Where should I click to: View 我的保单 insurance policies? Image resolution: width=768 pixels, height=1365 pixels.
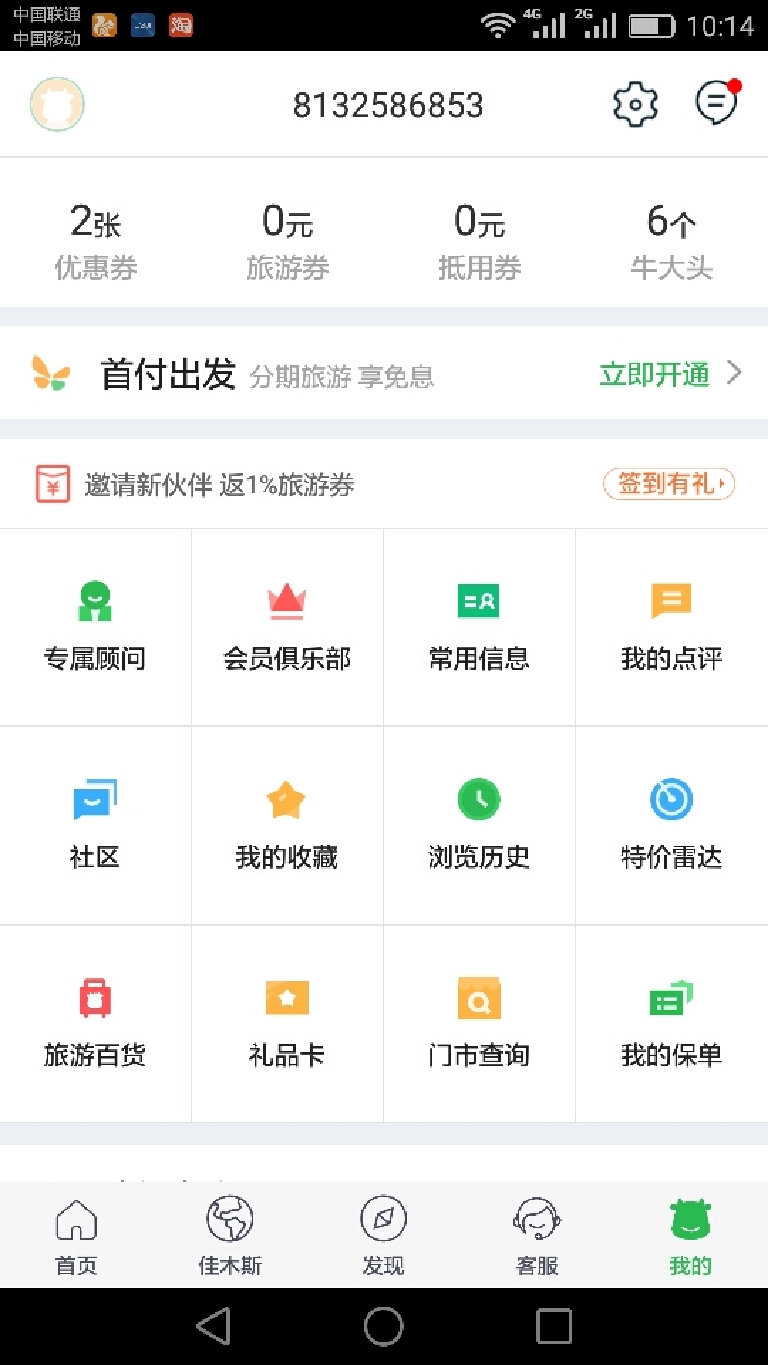click(x=671, y=1023)
